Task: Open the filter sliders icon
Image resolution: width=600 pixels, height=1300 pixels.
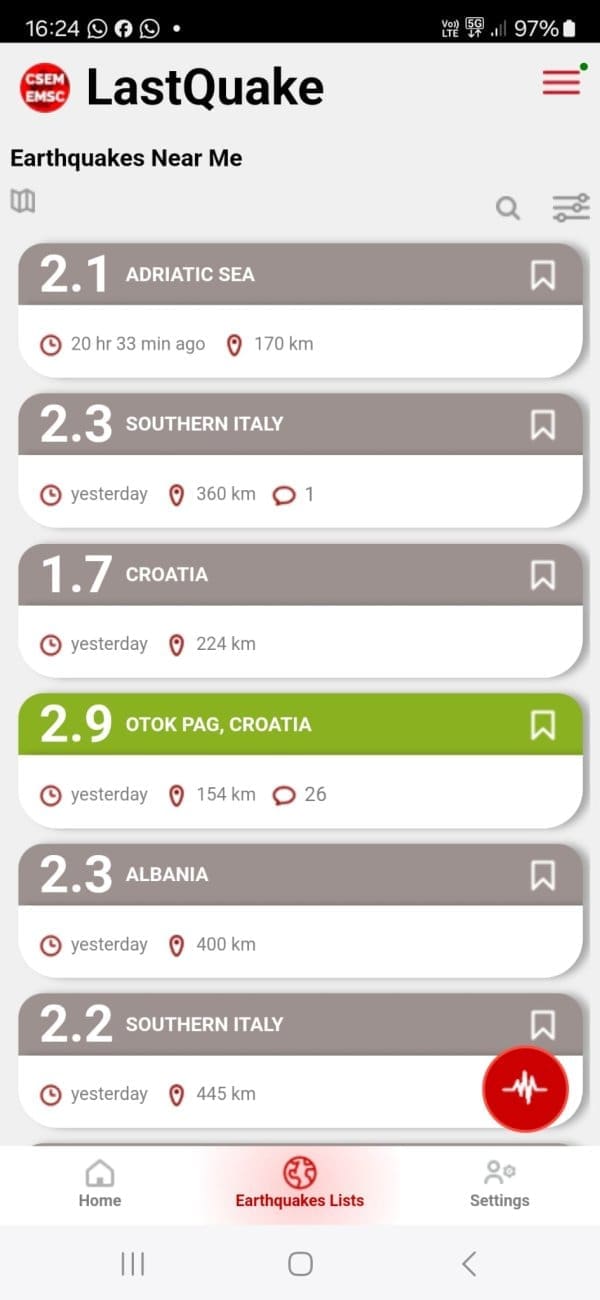Action: pyautogui.click(x=571, y=208)
